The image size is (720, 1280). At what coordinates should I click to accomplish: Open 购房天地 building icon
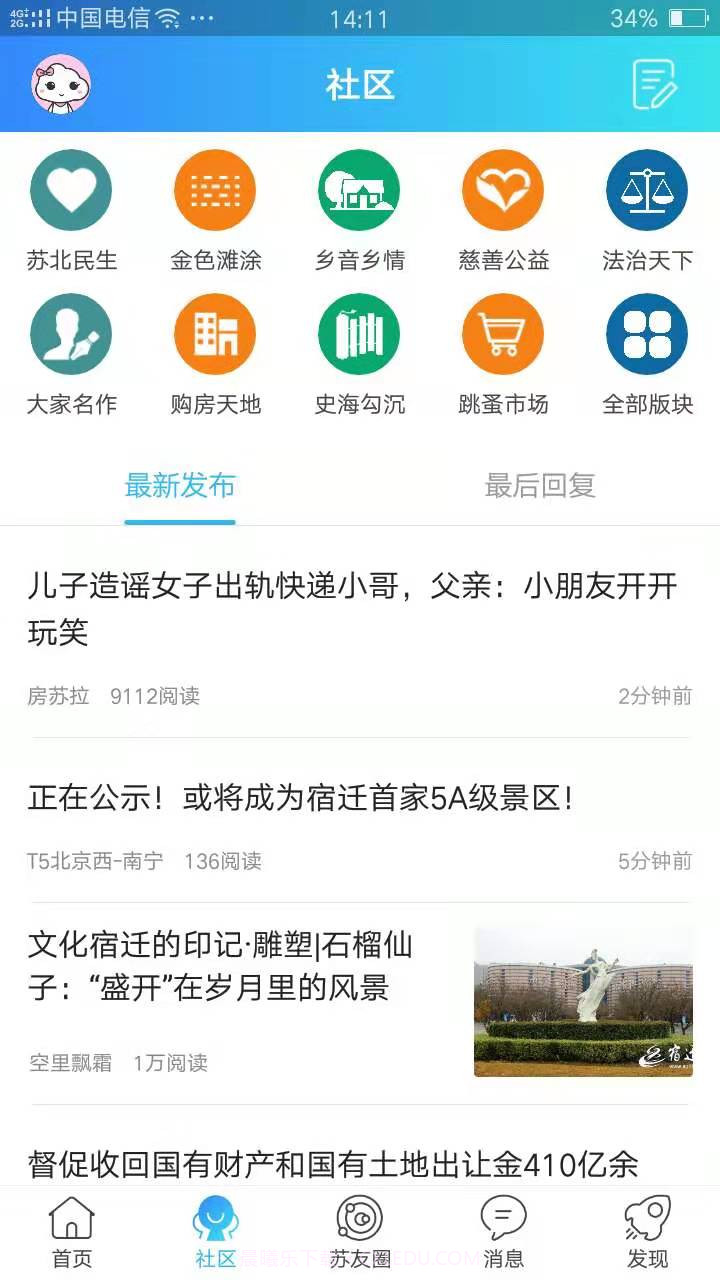(x=215, y=333)
